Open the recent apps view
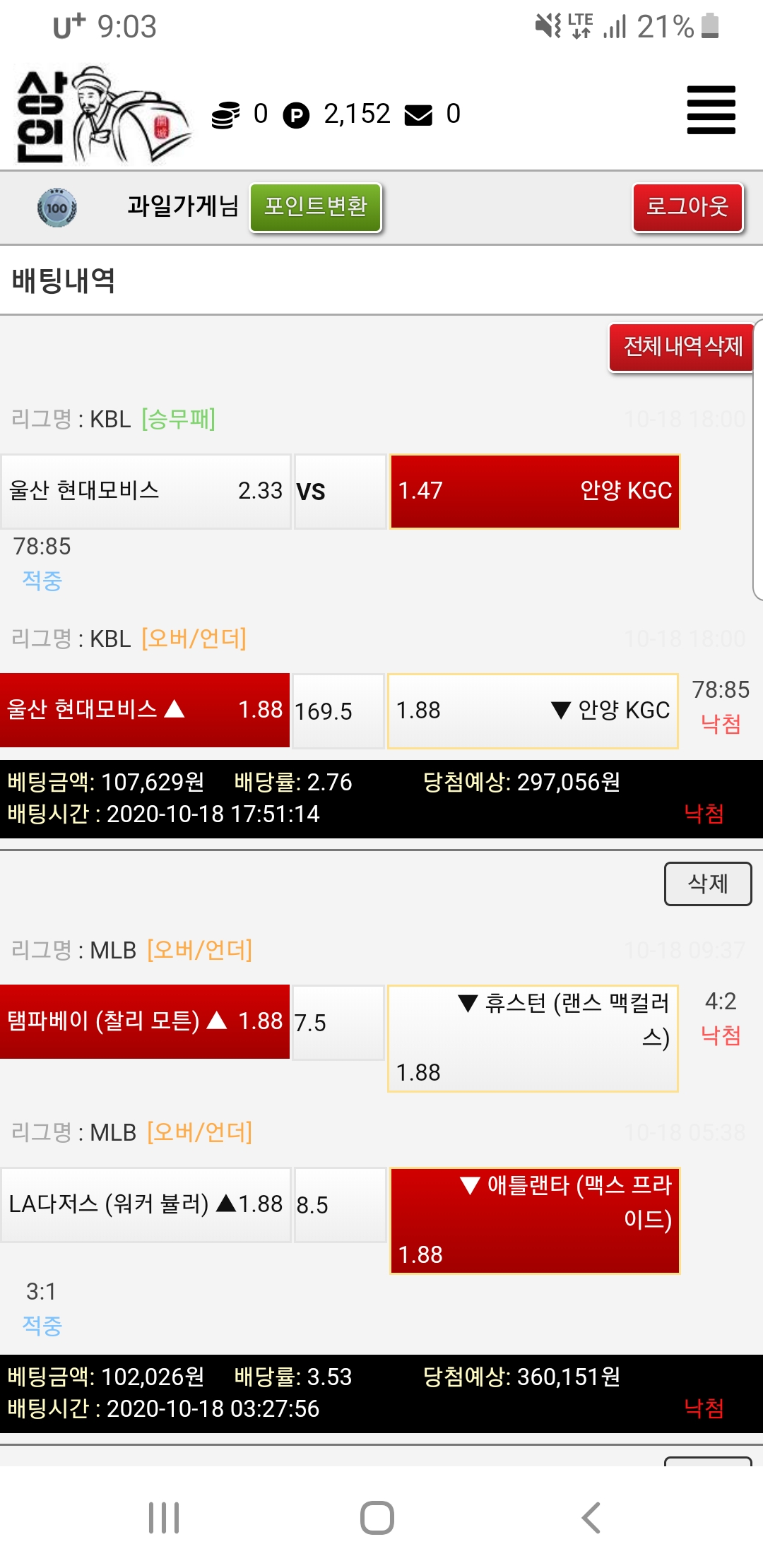The image size is (763, 1568). click(x=164, y=1517)
